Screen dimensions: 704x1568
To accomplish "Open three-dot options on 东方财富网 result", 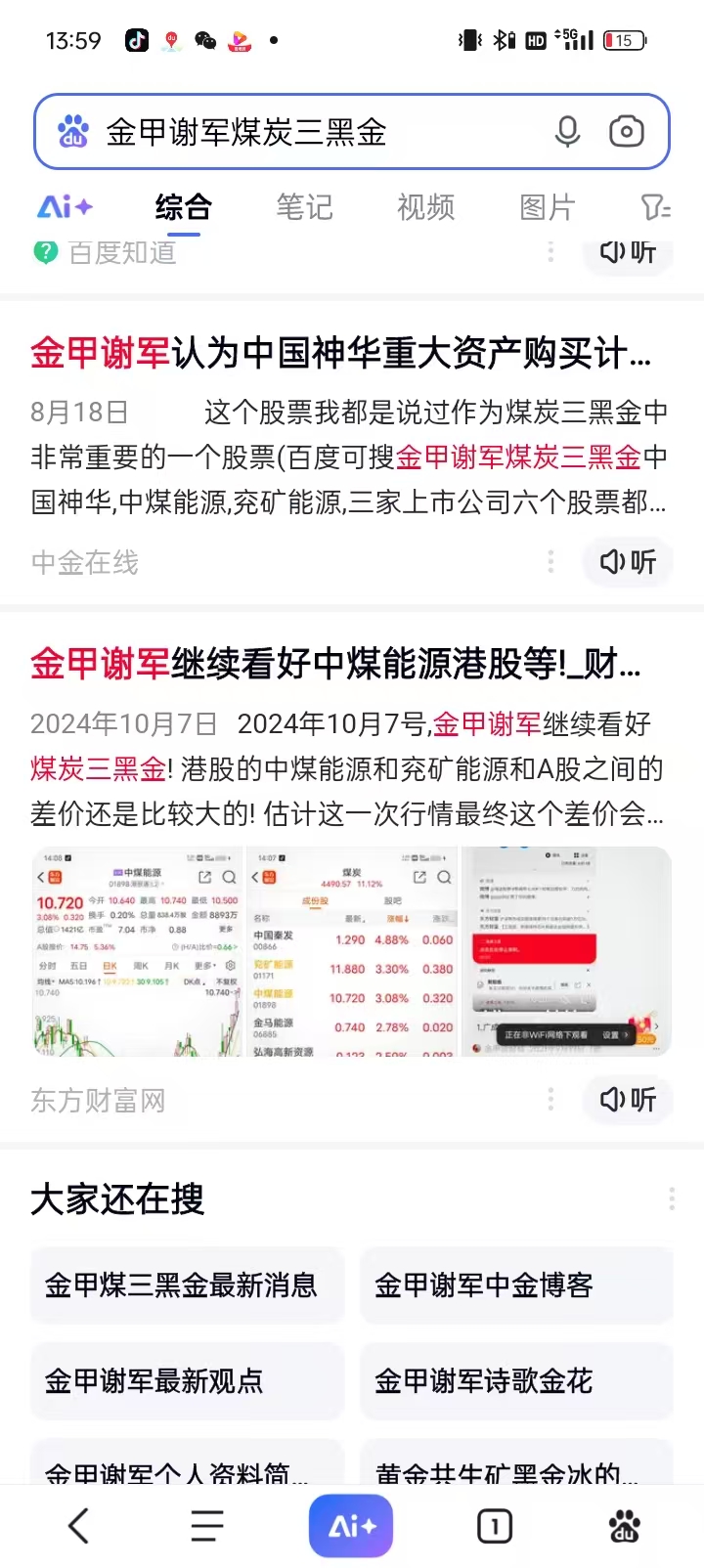I will (550, 1100).
